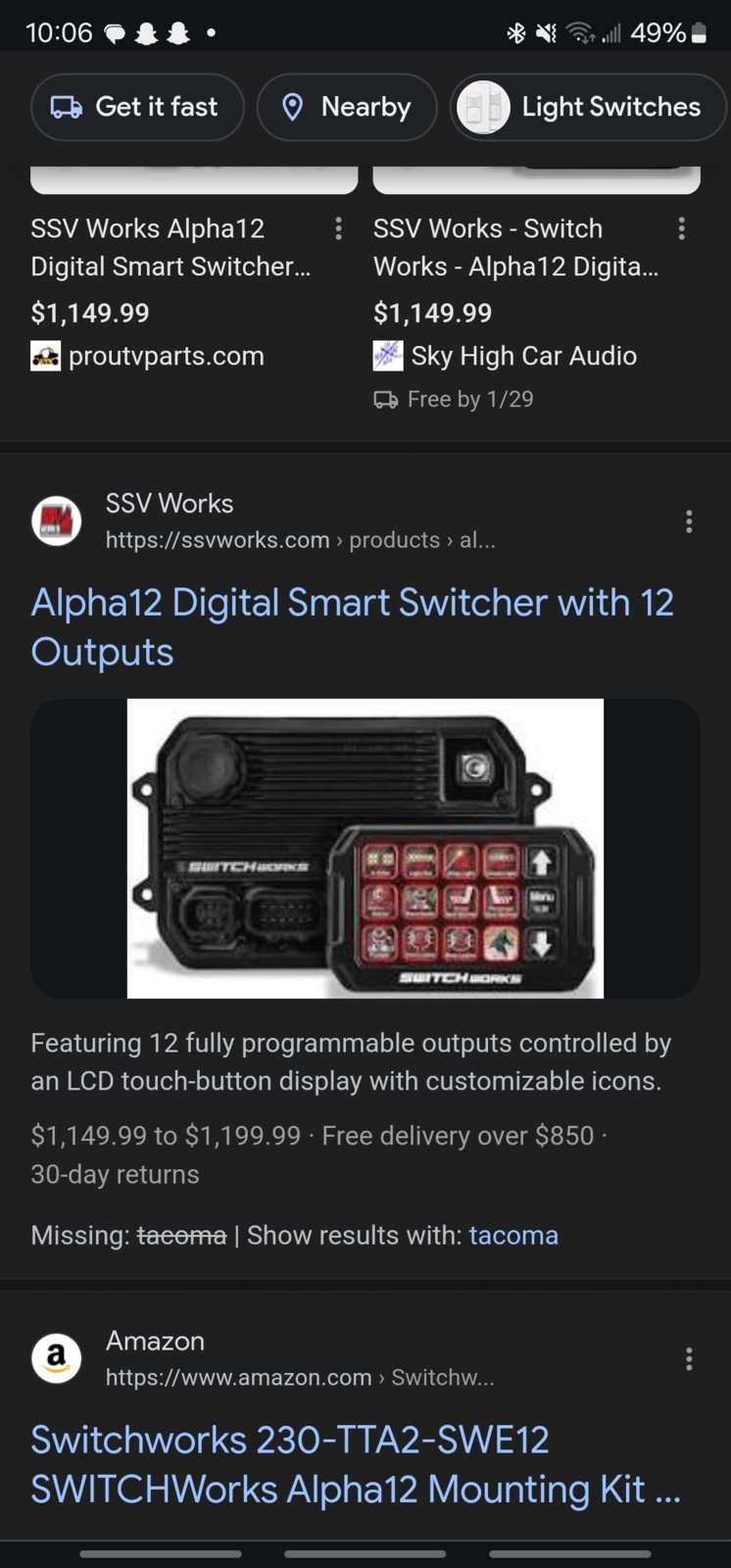Open the overflow menu for the SSV Works result
731x1568 pixels.
coord(689,521)
